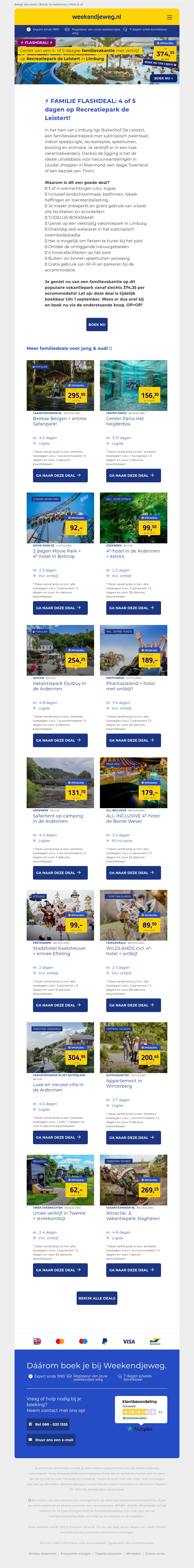Call via the 'Bel 088 - 033 1555' button
This screenshot has height=1568, width=194.
click(48, 1424)
